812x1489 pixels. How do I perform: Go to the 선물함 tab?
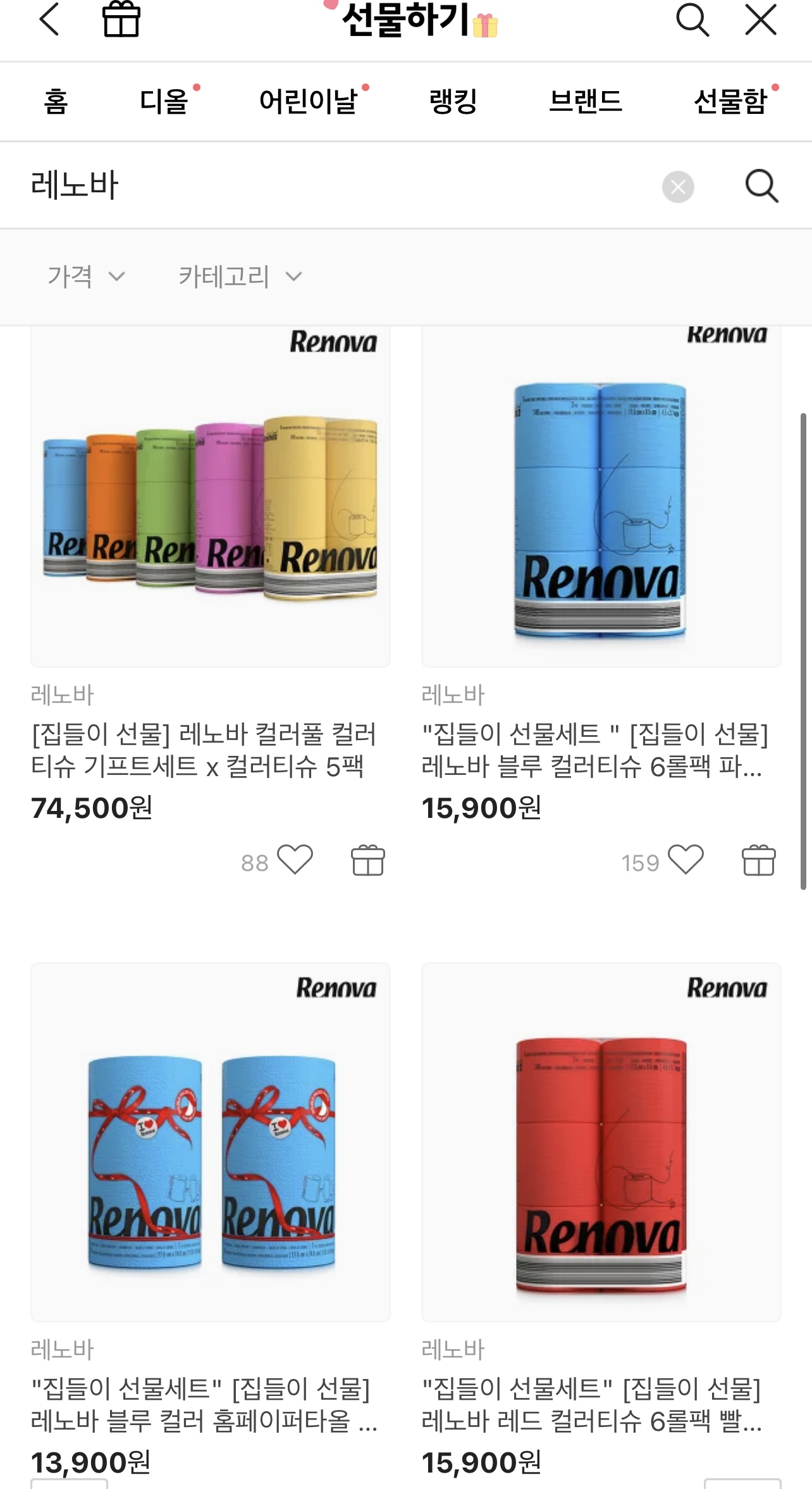(x=730, y=101)
